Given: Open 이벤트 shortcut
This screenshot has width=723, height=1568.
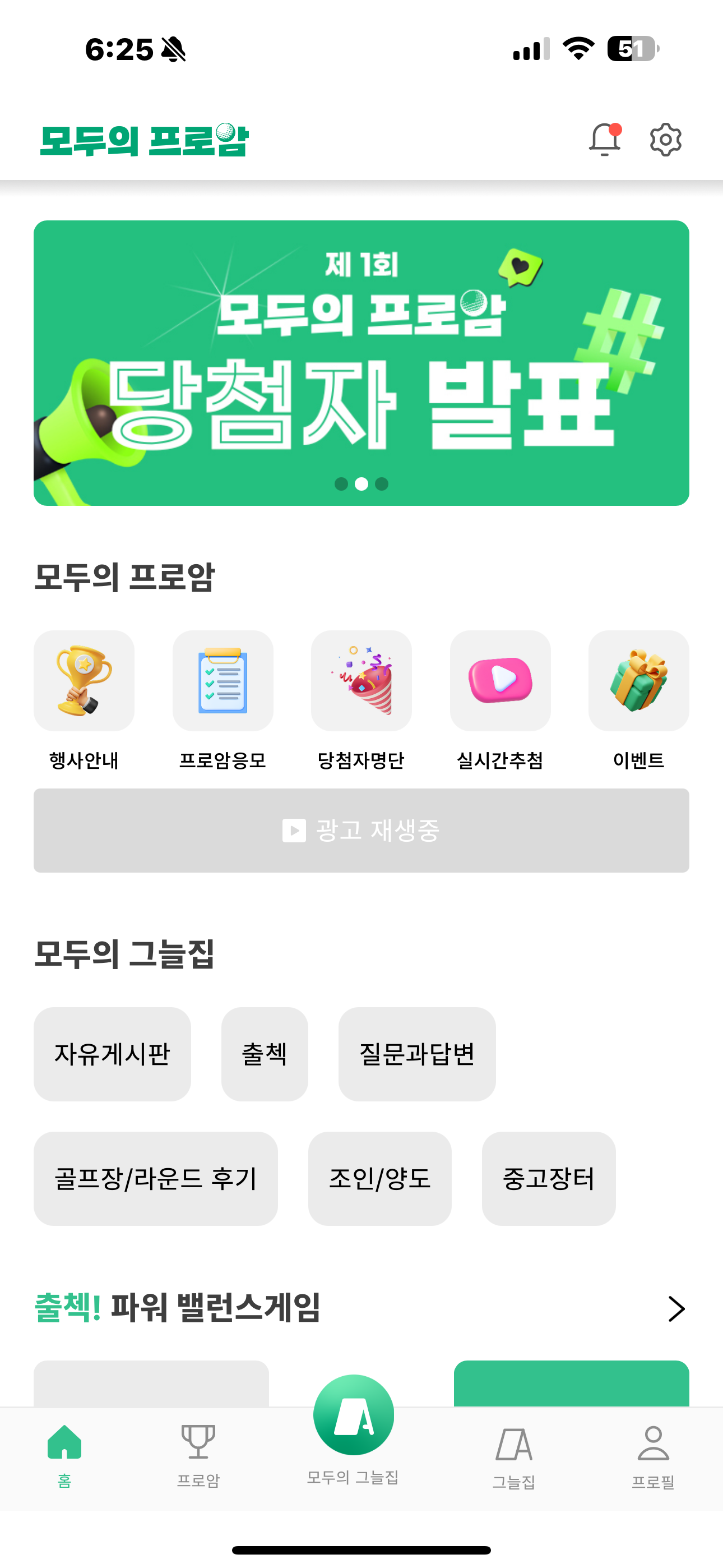Looking at the screenshot, I should [638, 680].
